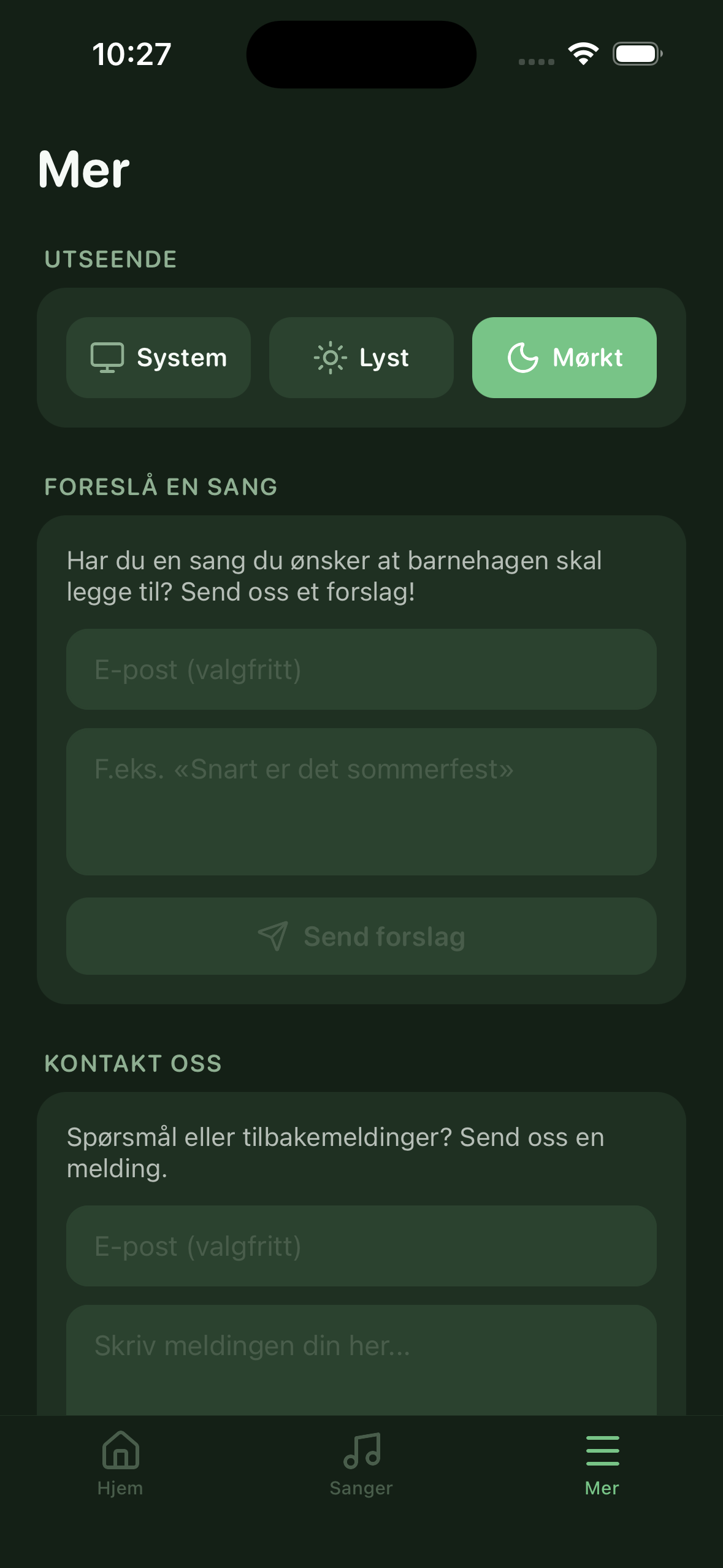Click the sun icon next to Lyst
This screenshot has width=723, height=1568.
click(329, 357)
